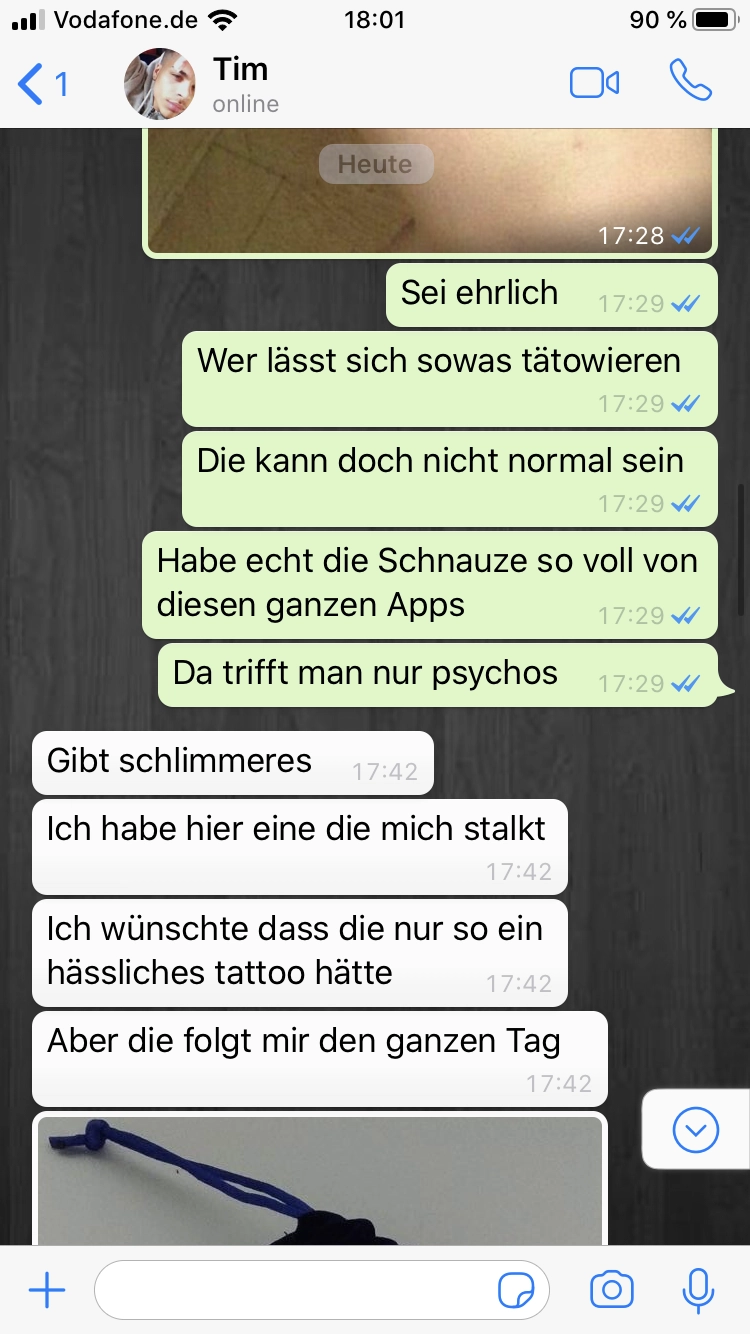The width and height of the screenshot is (750, 1334).
Task: Open Tim's contact info
Action: [x=240, y=84]
